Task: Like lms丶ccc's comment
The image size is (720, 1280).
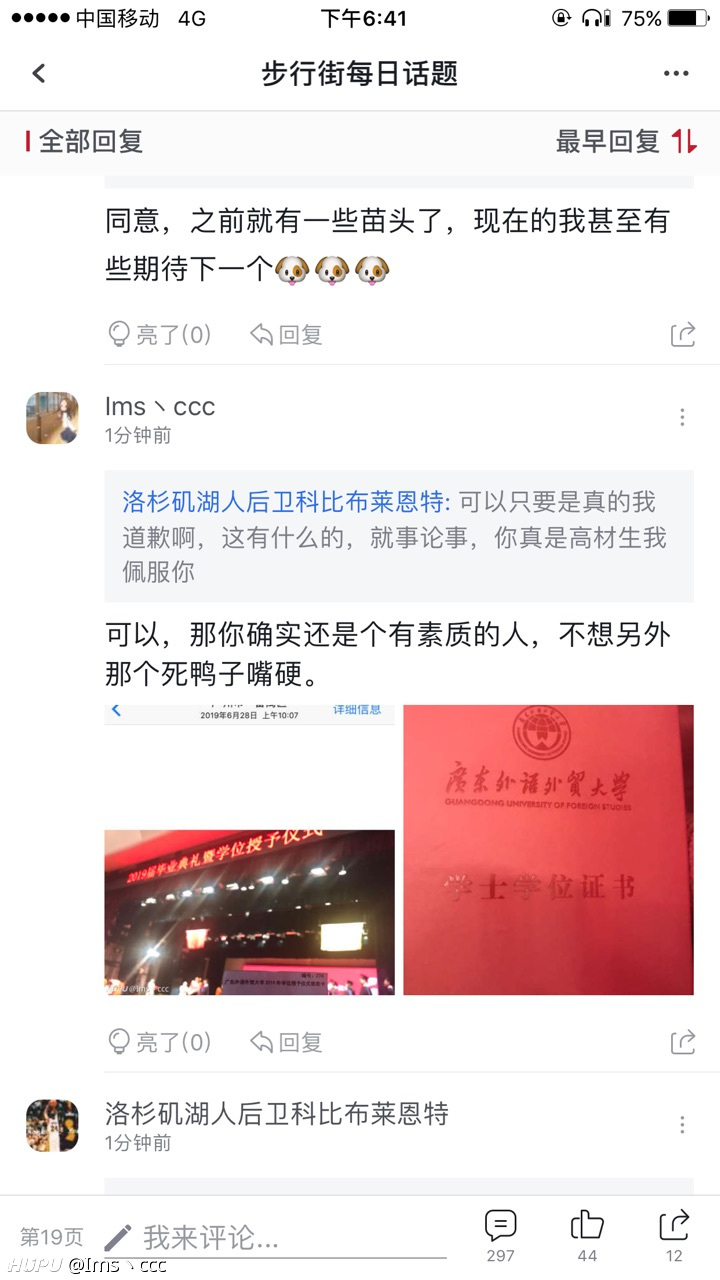Action: click(x=159, y=1042)
